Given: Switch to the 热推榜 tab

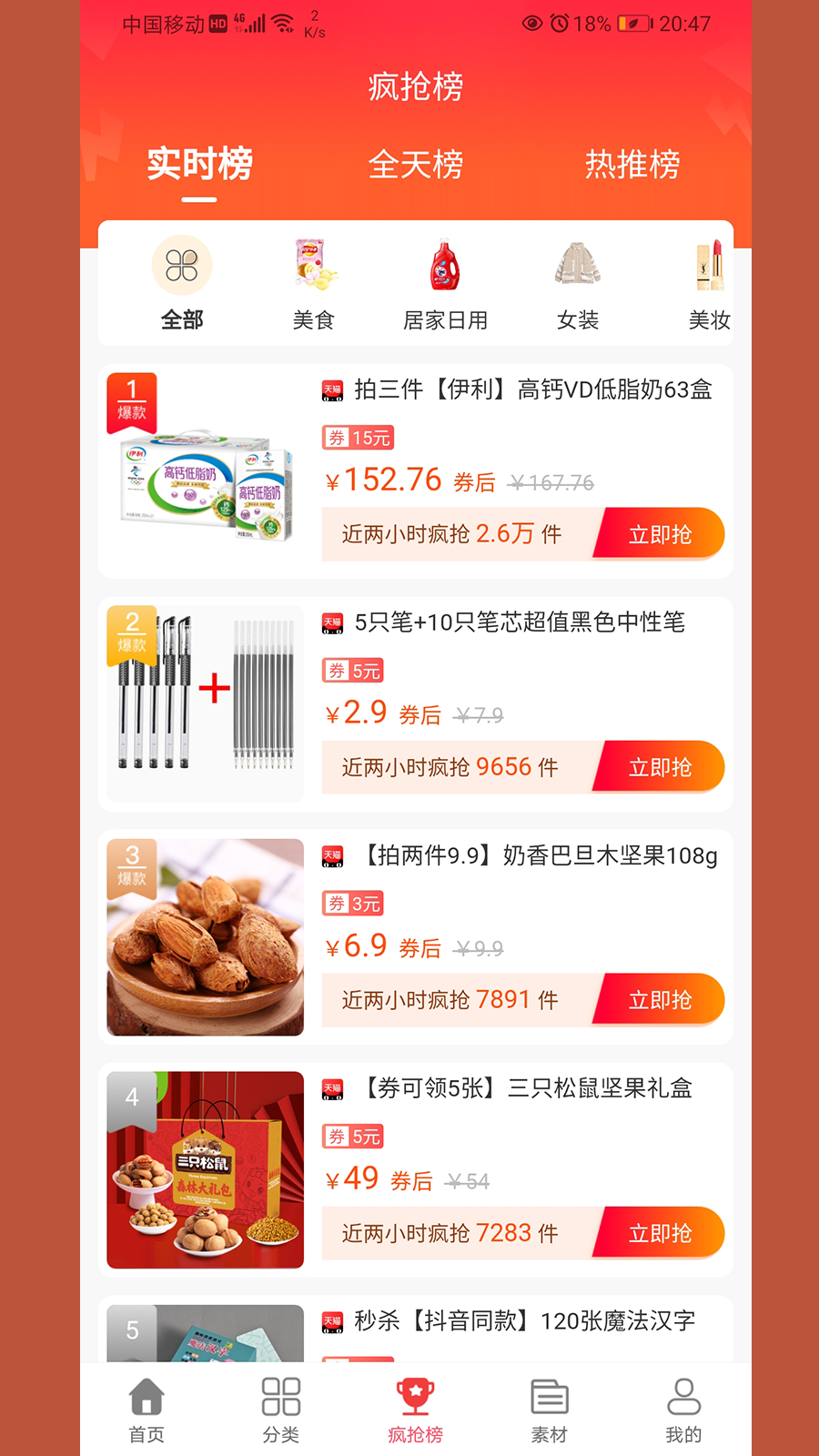Looking at the screenshot, I should coord(632,165).
